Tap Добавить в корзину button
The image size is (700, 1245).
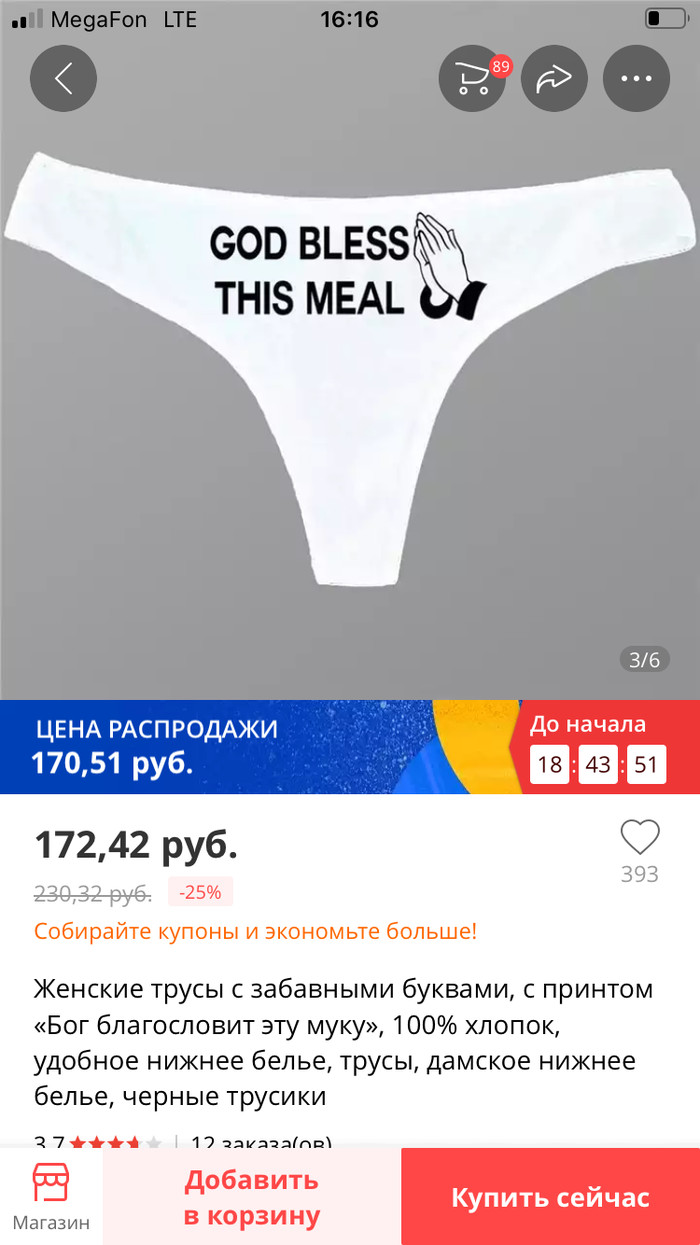pyautogui.click(x=252, y=1196)
